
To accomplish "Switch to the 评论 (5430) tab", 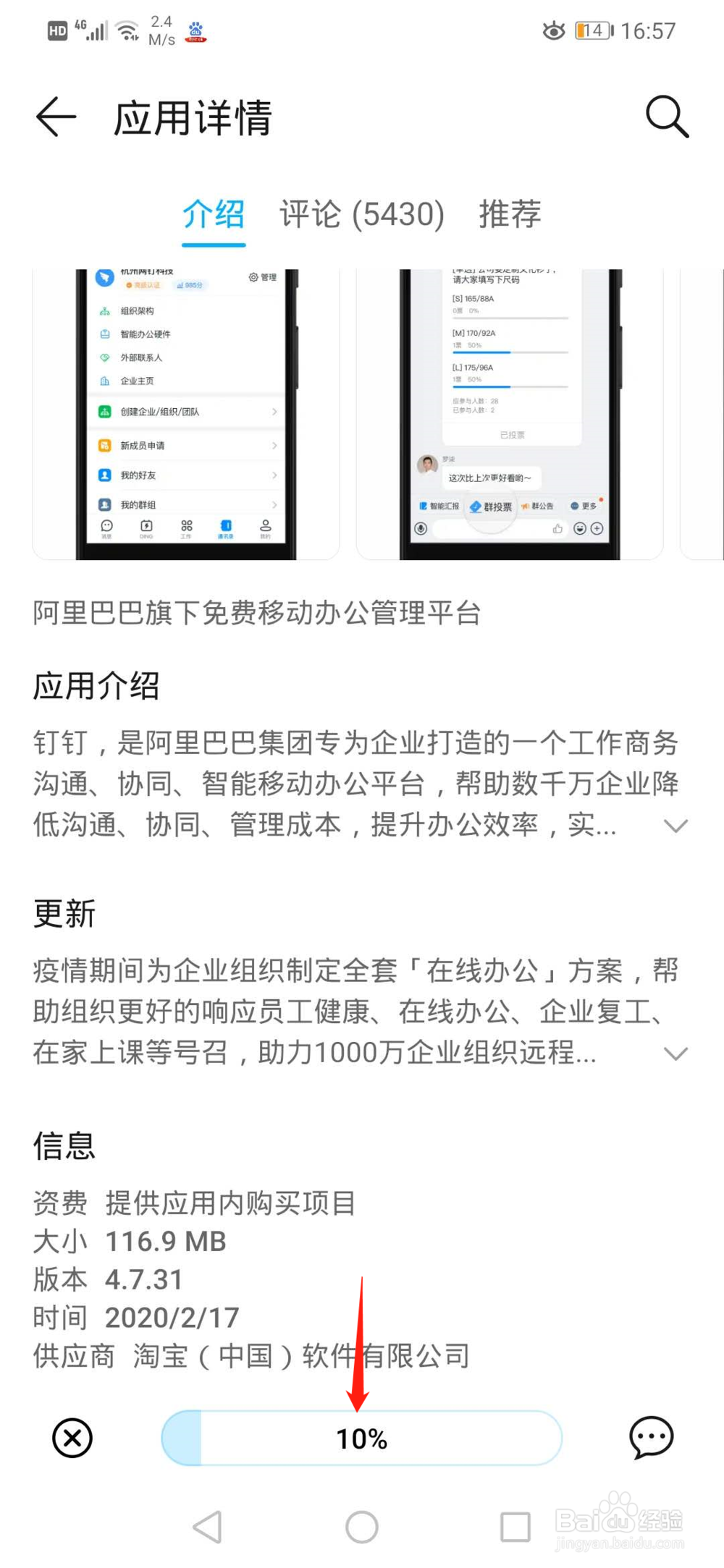I will point(361,214).
